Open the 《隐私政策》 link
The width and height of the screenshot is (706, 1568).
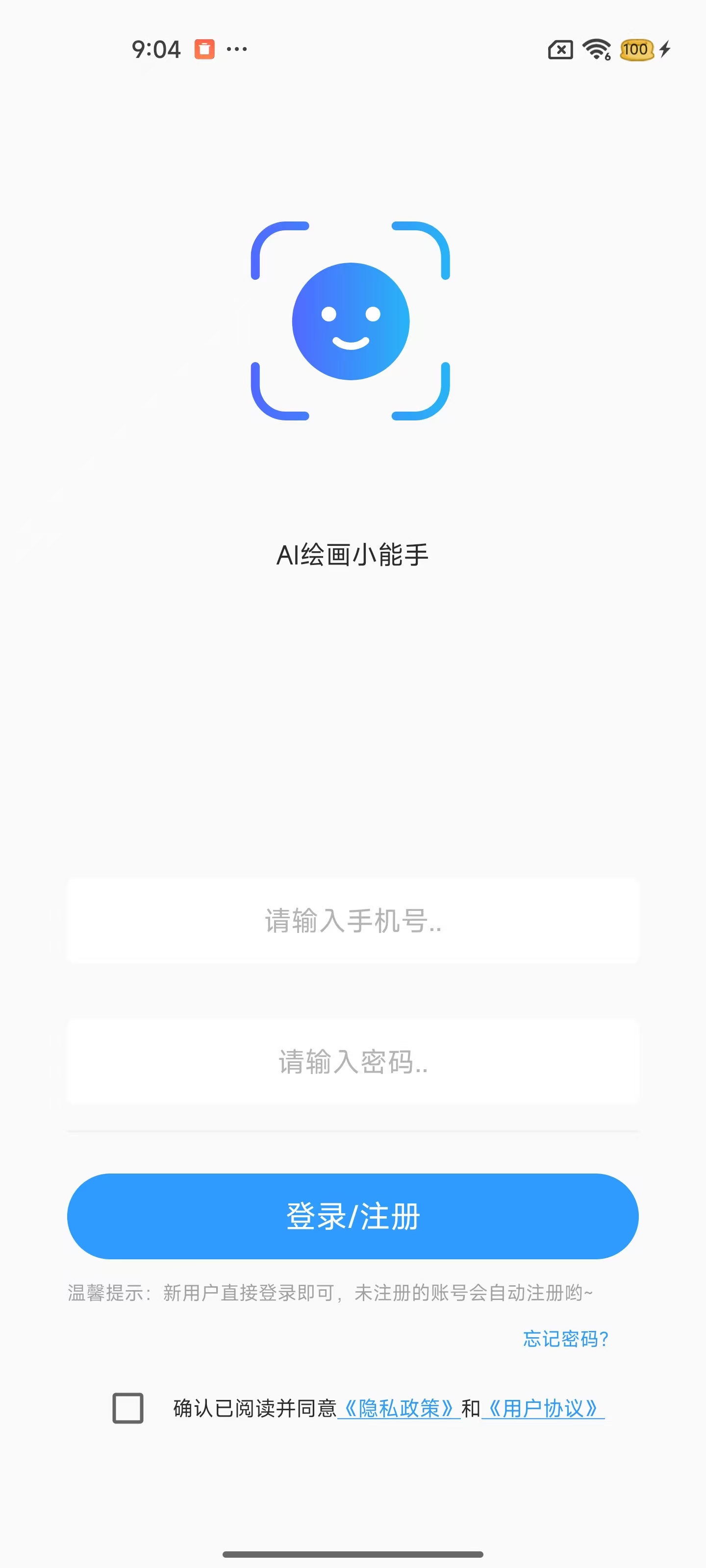click(399, 1409)
